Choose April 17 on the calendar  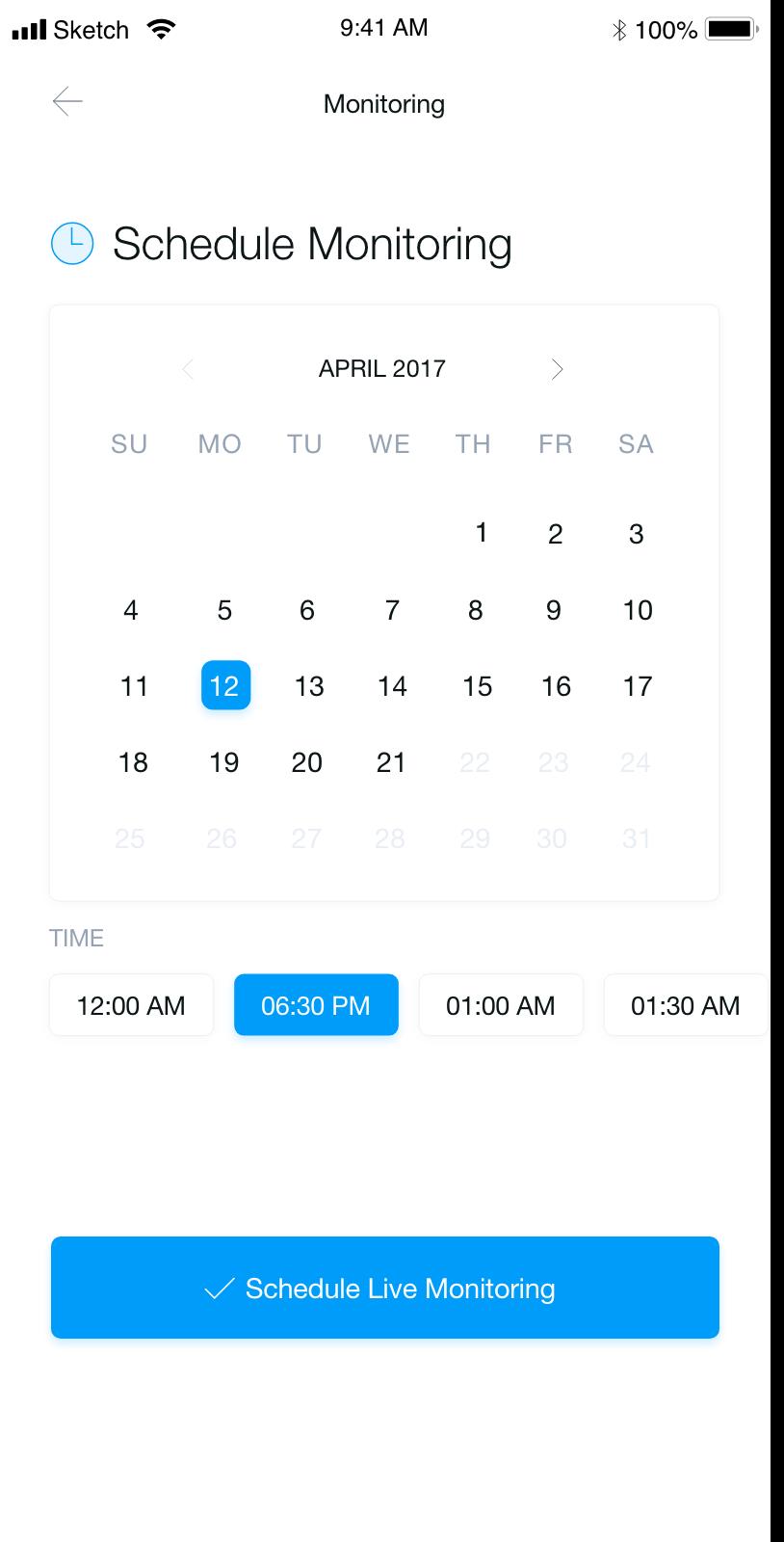[638, 686]
